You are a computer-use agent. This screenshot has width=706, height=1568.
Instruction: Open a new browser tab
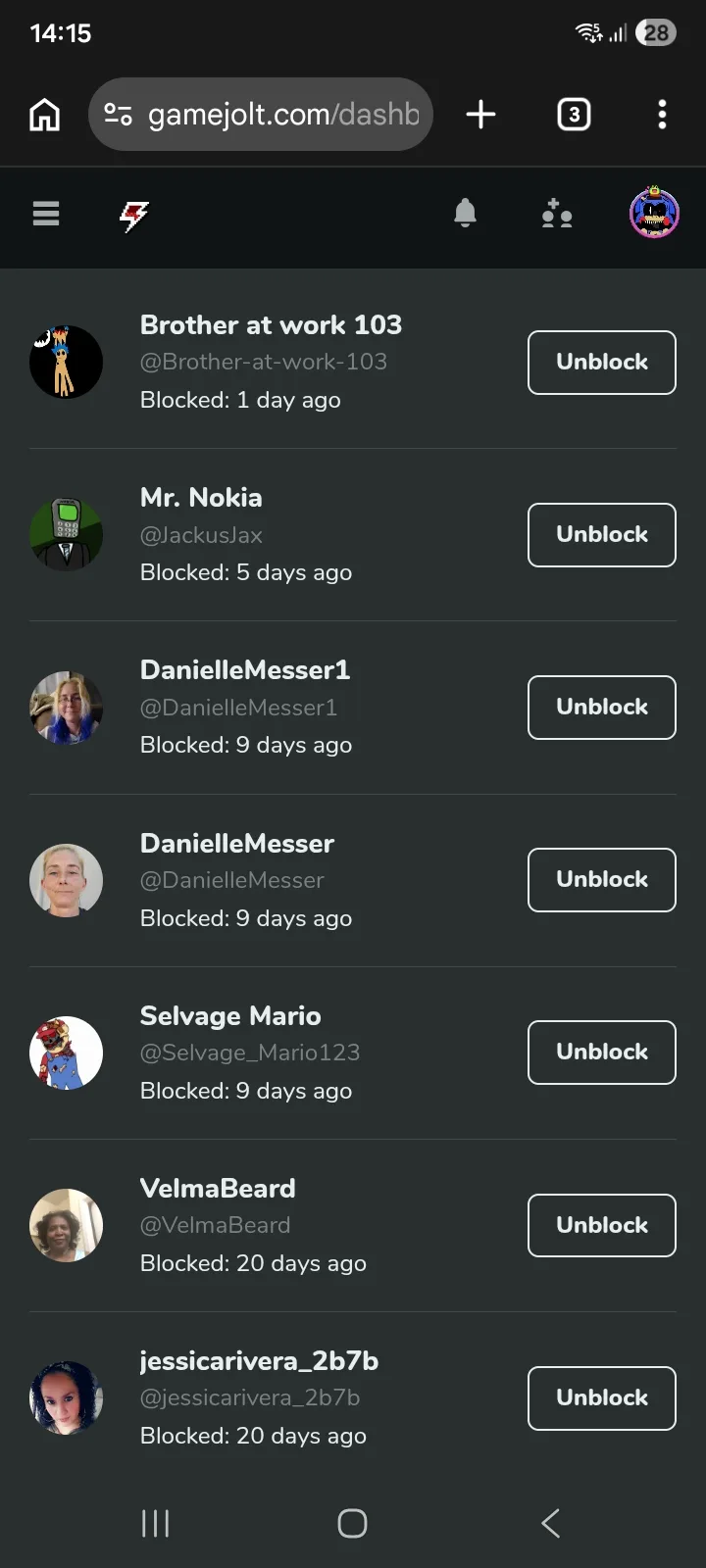coord(480,115)
